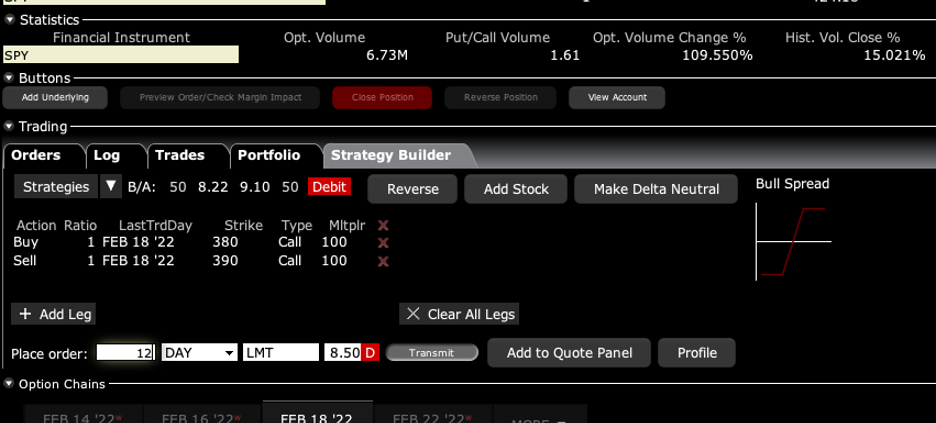Open the Portfolio tab
The width and height of the screenshot is (936, 423).
268,155
